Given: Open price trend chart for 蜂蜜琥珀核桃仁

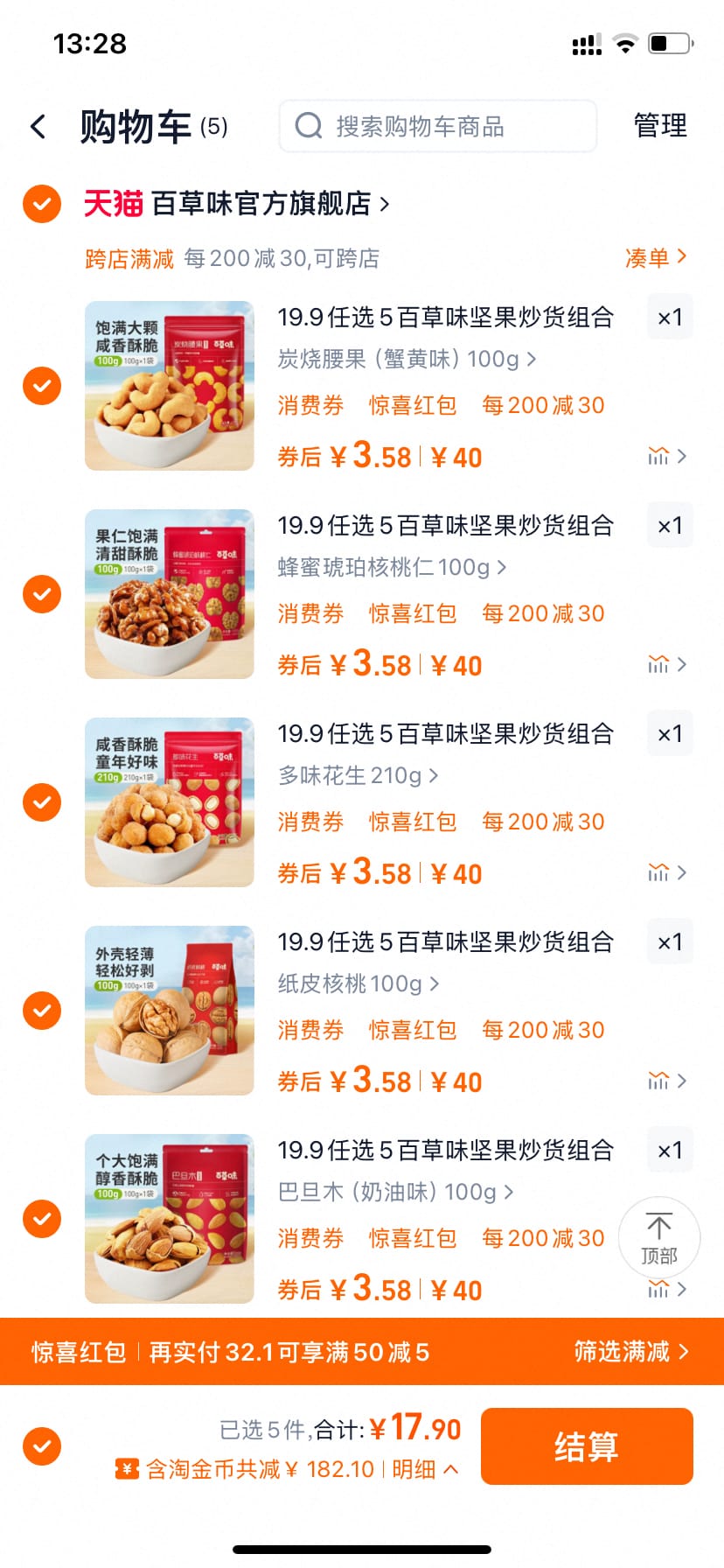Looking at the screenshot, I should click(658, 664).
